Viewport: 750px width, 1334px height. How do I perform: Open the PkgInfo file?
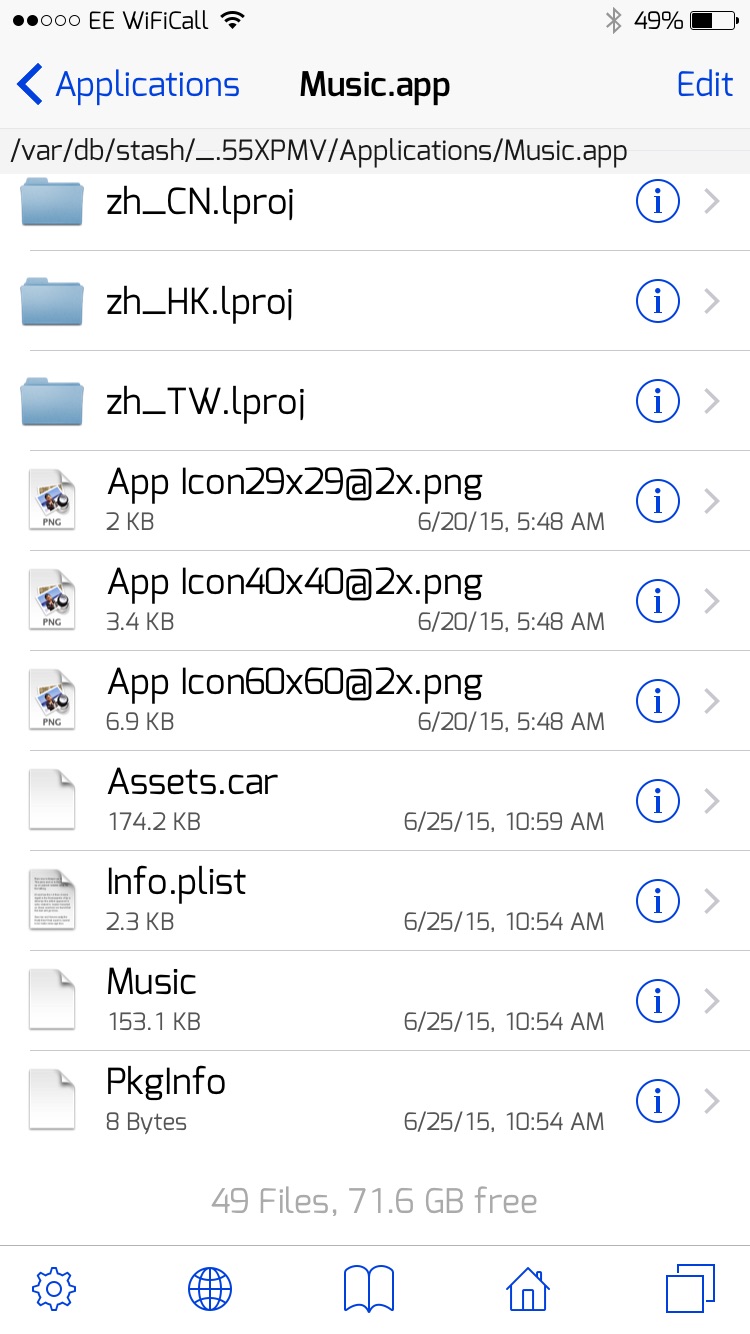[x=375, y=1101]
